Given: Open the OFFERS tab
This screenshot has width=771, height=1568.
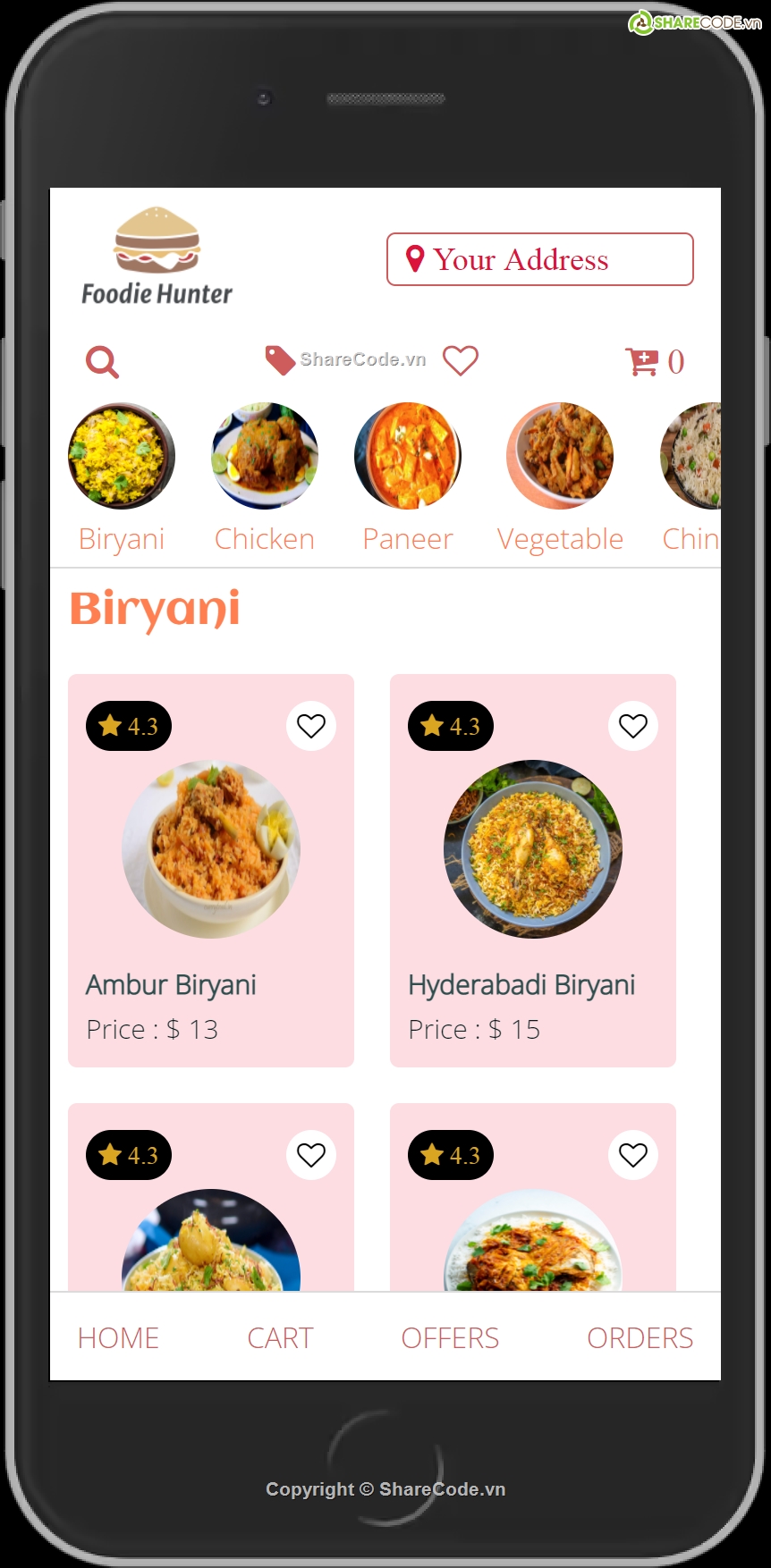Looking at the screenshot, I should point(450,1337).
